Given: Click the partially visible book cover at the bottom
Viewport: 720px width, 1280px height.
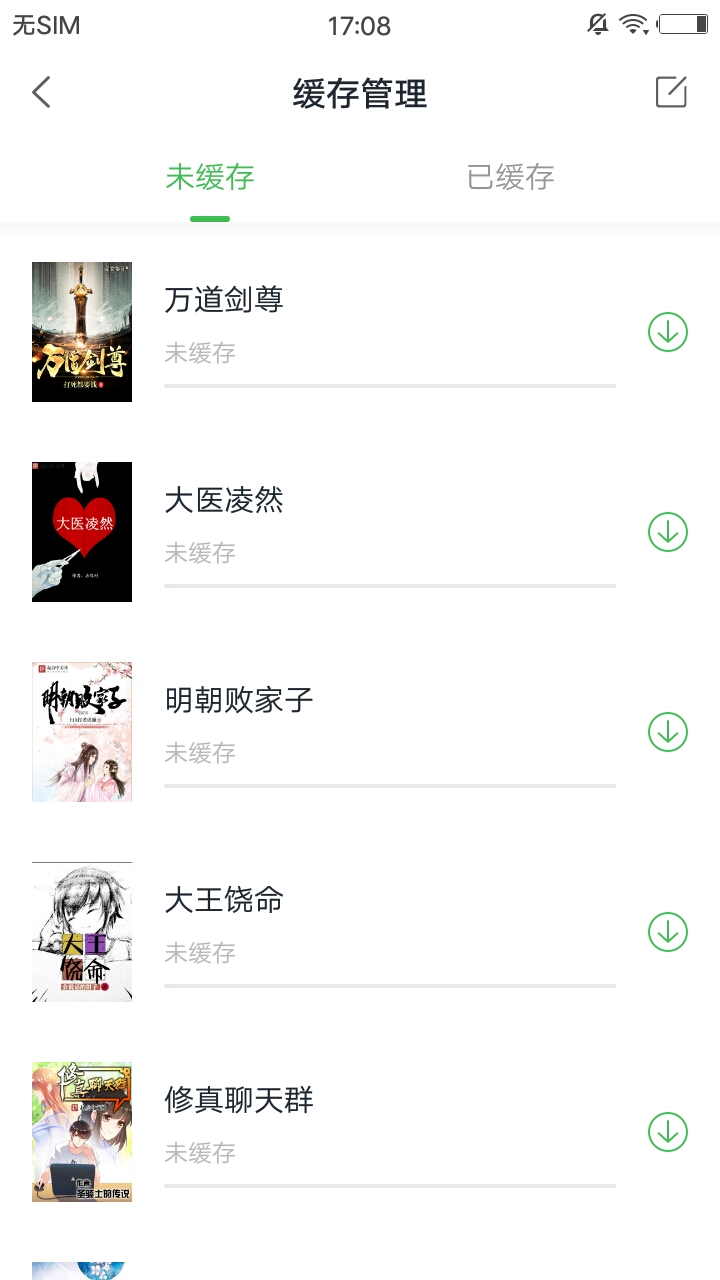Looking at the screenshot, I should click(81, 1270).
